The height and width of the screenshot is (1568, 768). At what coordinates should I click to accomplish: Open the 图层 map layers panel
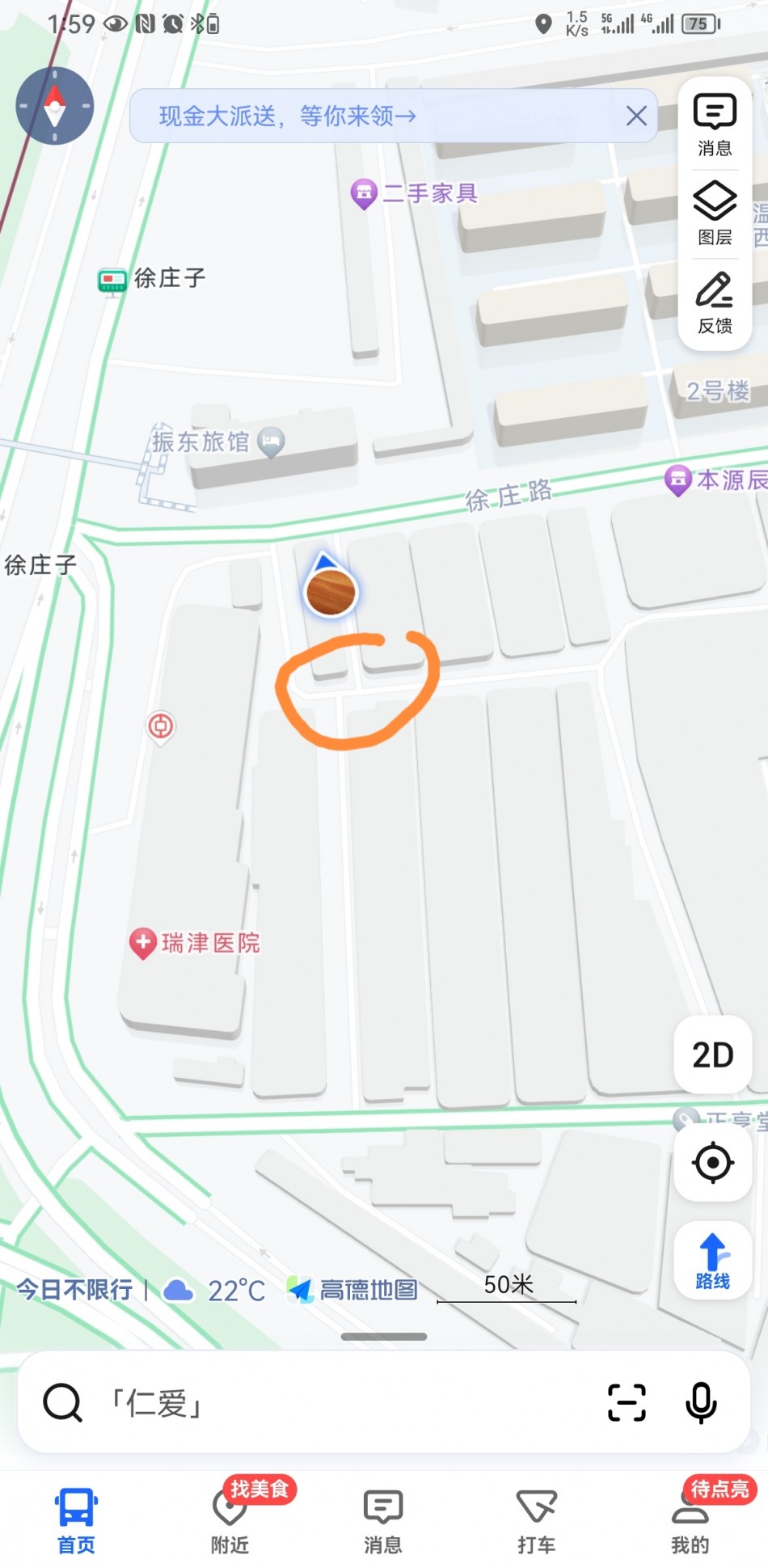point(715,214)
